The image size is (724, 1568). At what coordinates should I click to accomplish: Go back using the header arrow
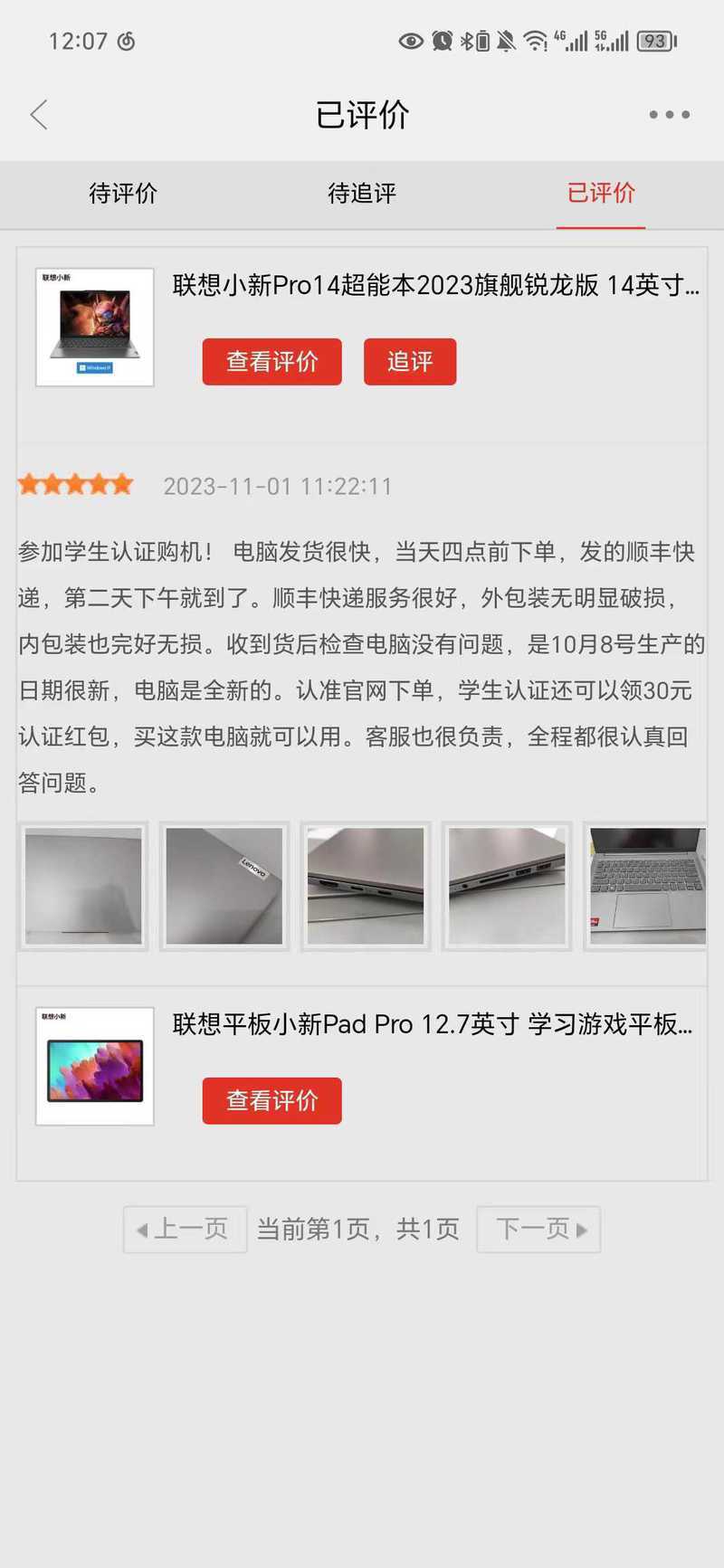tap(38, 115)
